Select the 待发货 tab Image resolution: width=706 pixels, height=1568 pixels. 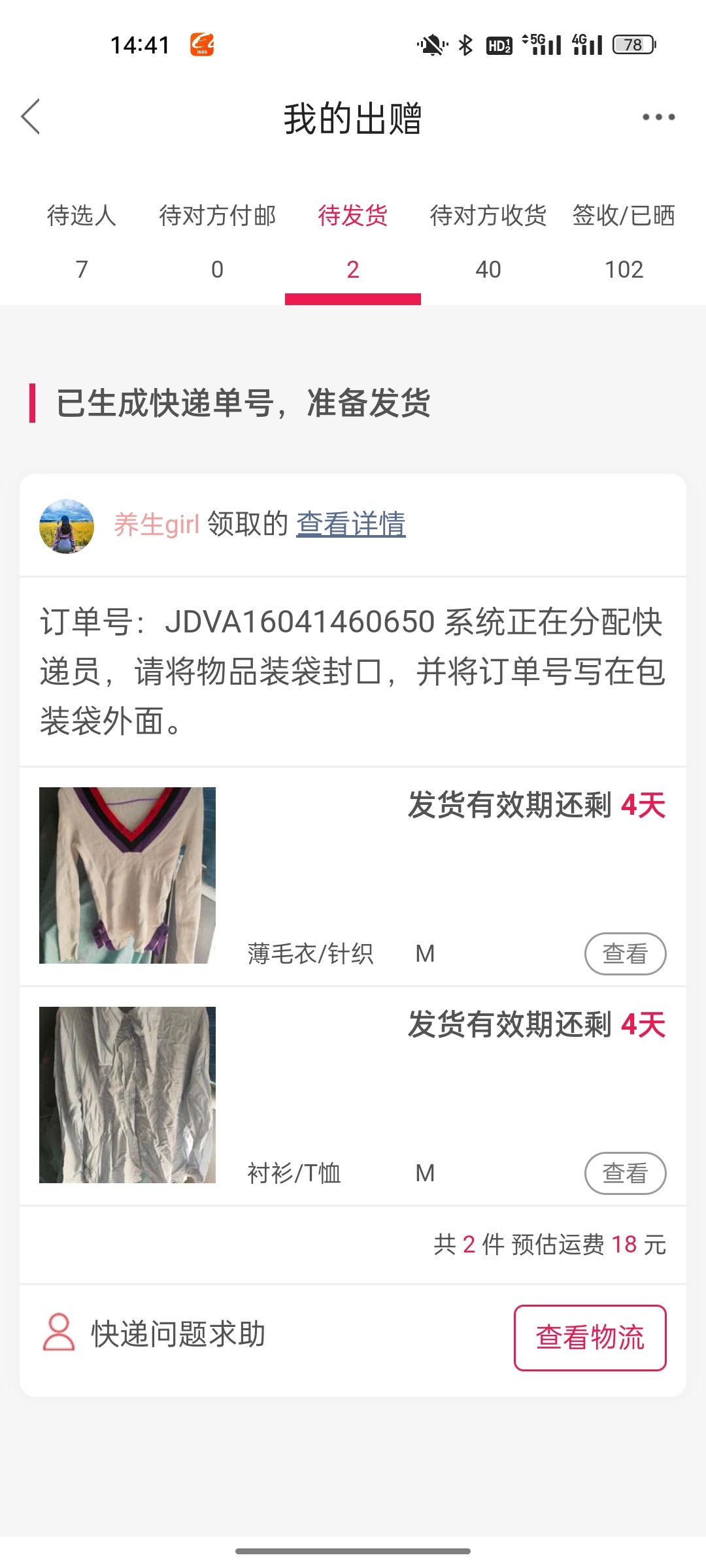[353, 240]
